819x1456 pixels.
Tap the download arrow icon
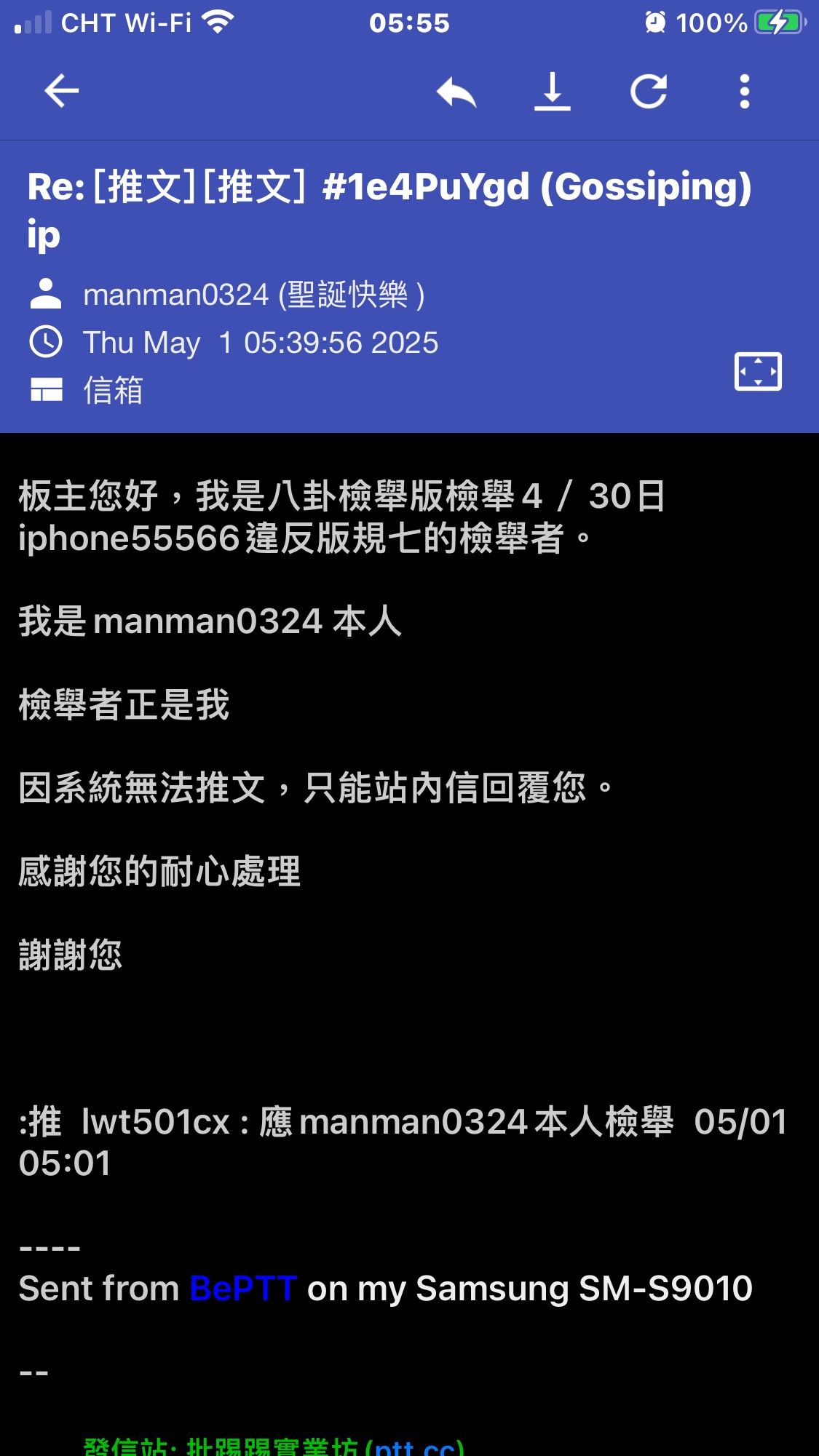tap(553, 92)
